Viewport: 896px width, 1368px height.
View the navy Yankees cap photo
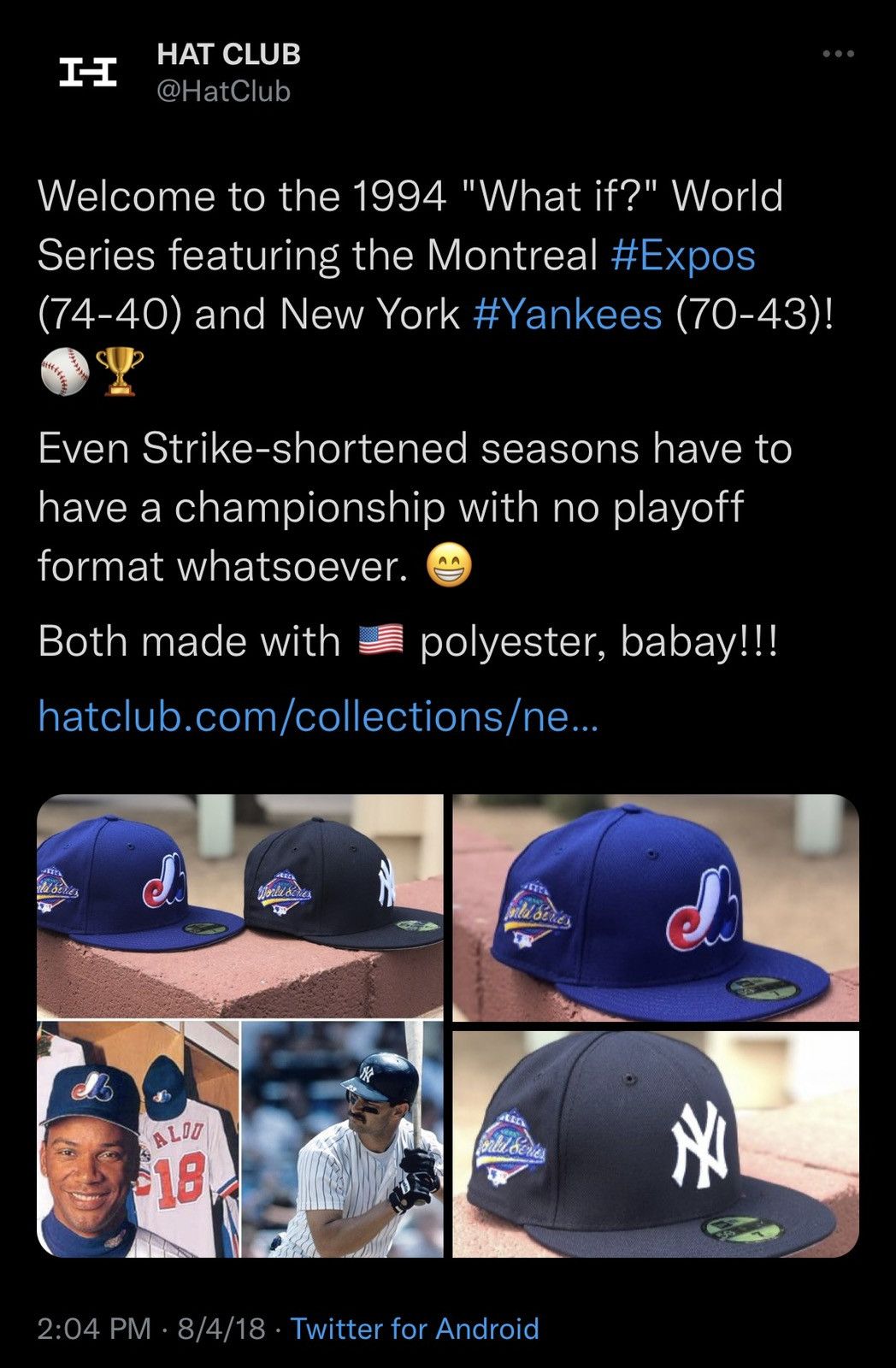(x=656, y=1144)
